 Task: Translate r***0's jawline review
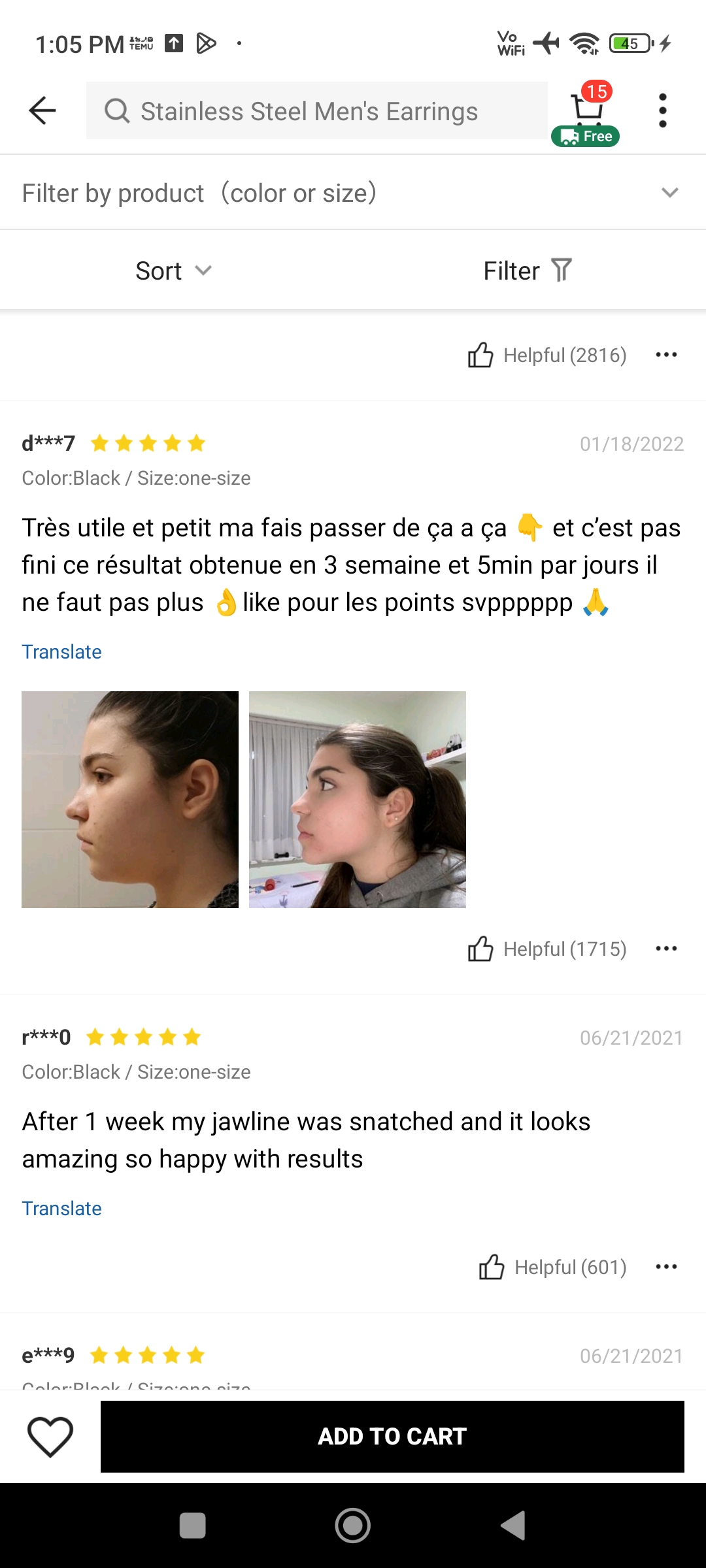[62, 1209]
